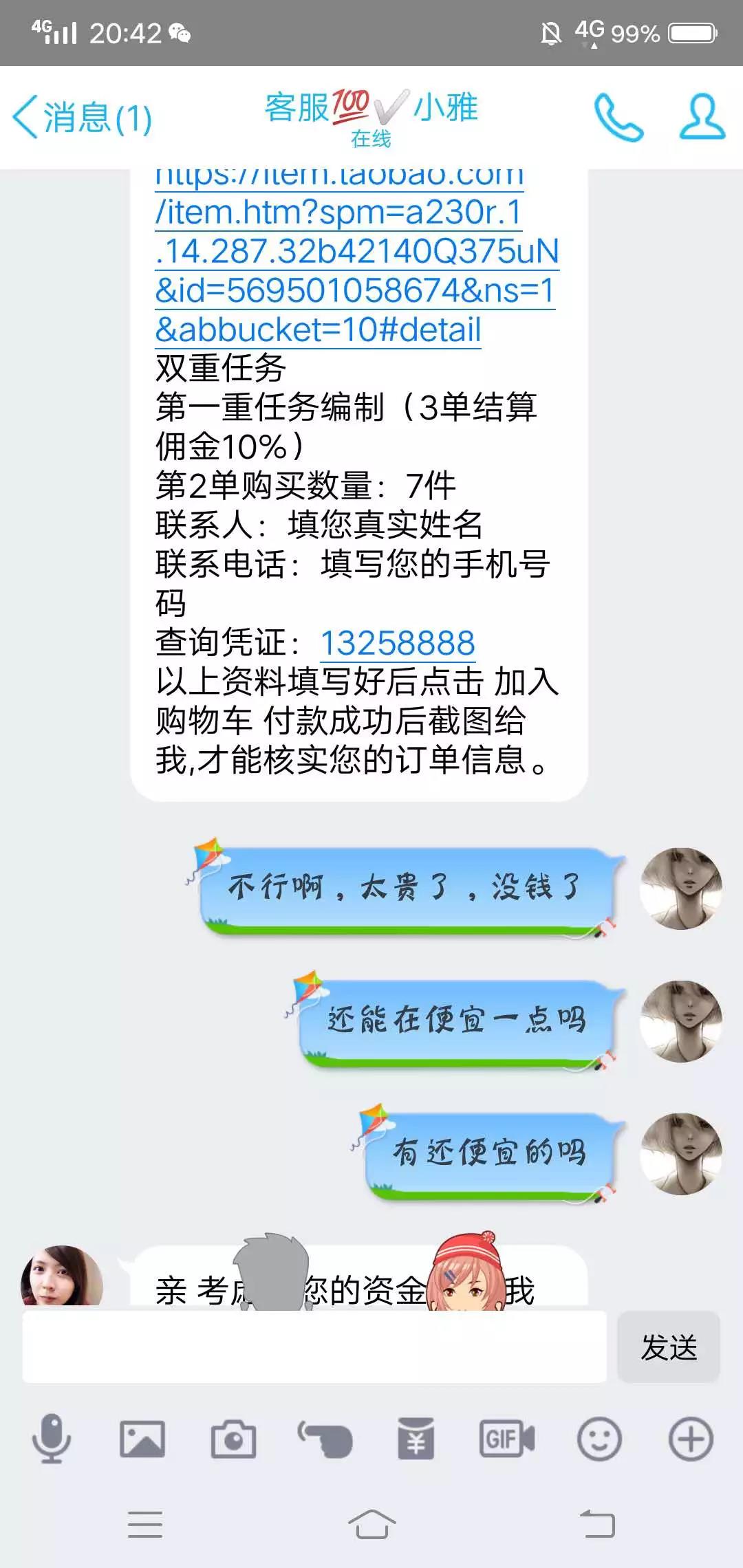Open the emoji picker

pos(599,1439)
